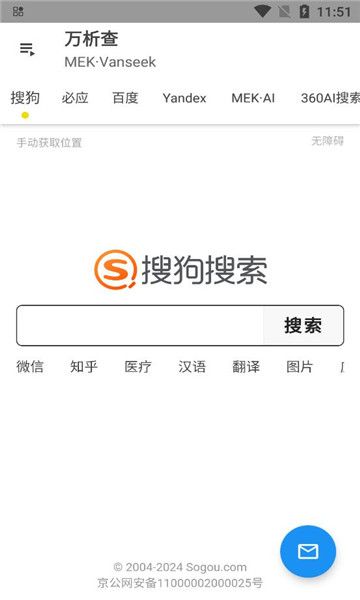
Task: Open the playlist menu icon
Action: (x=27, y=49)
